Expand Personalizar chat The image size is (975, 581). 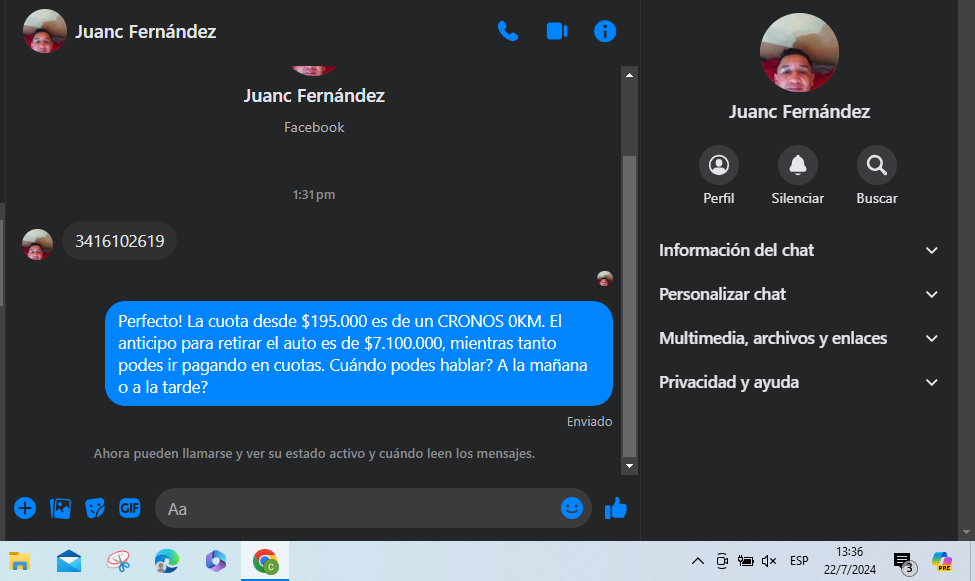click(x=799, y=294)
